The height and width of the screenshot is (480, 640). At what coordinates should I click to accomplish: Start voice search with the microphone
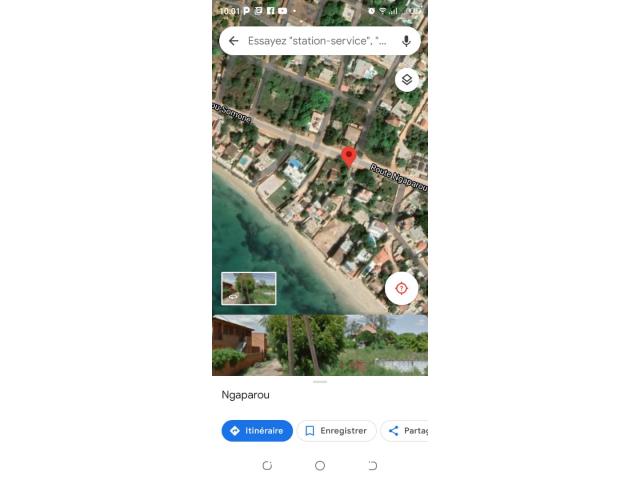tap(406, 41)
